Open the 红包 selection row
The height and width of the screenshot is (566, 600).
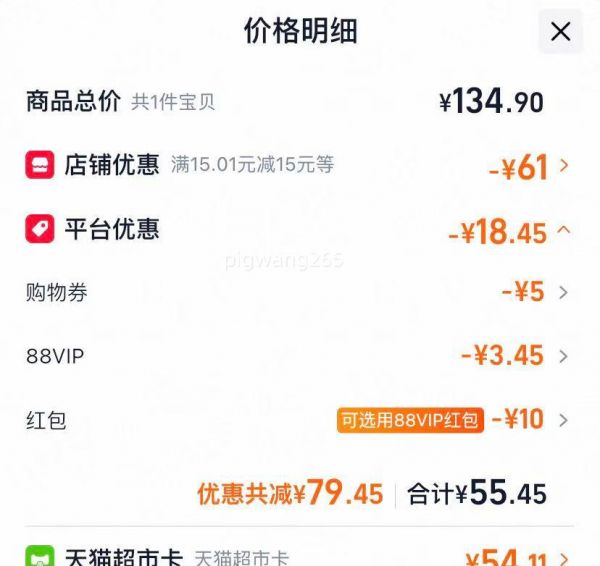click(563, 419)
